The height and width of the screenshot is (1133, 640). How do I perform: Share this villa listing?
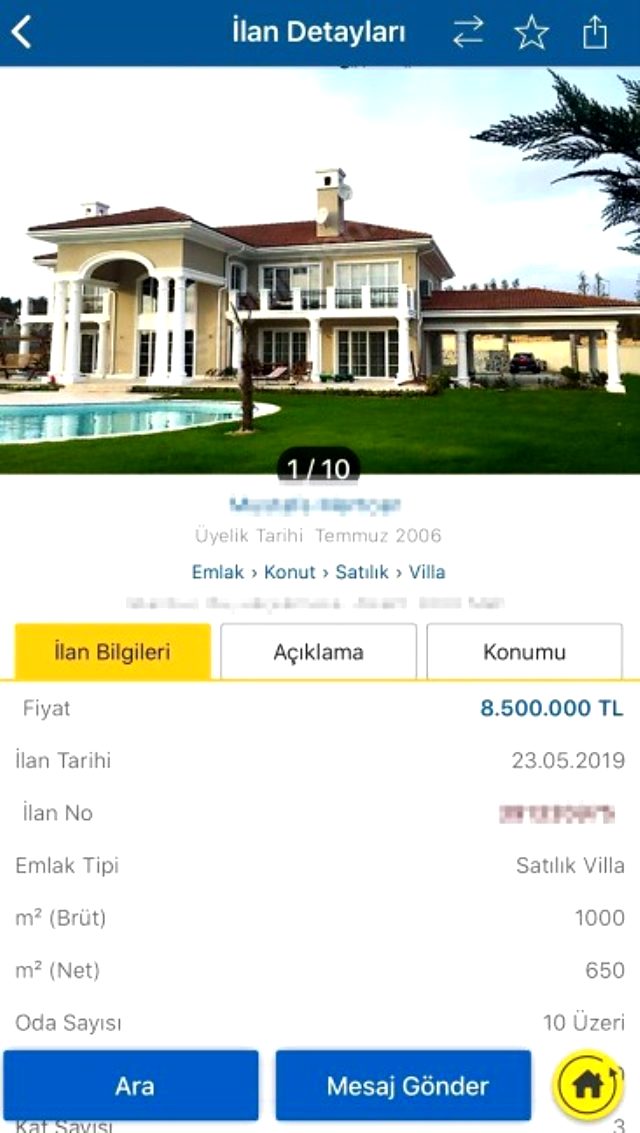pos(595,33)
